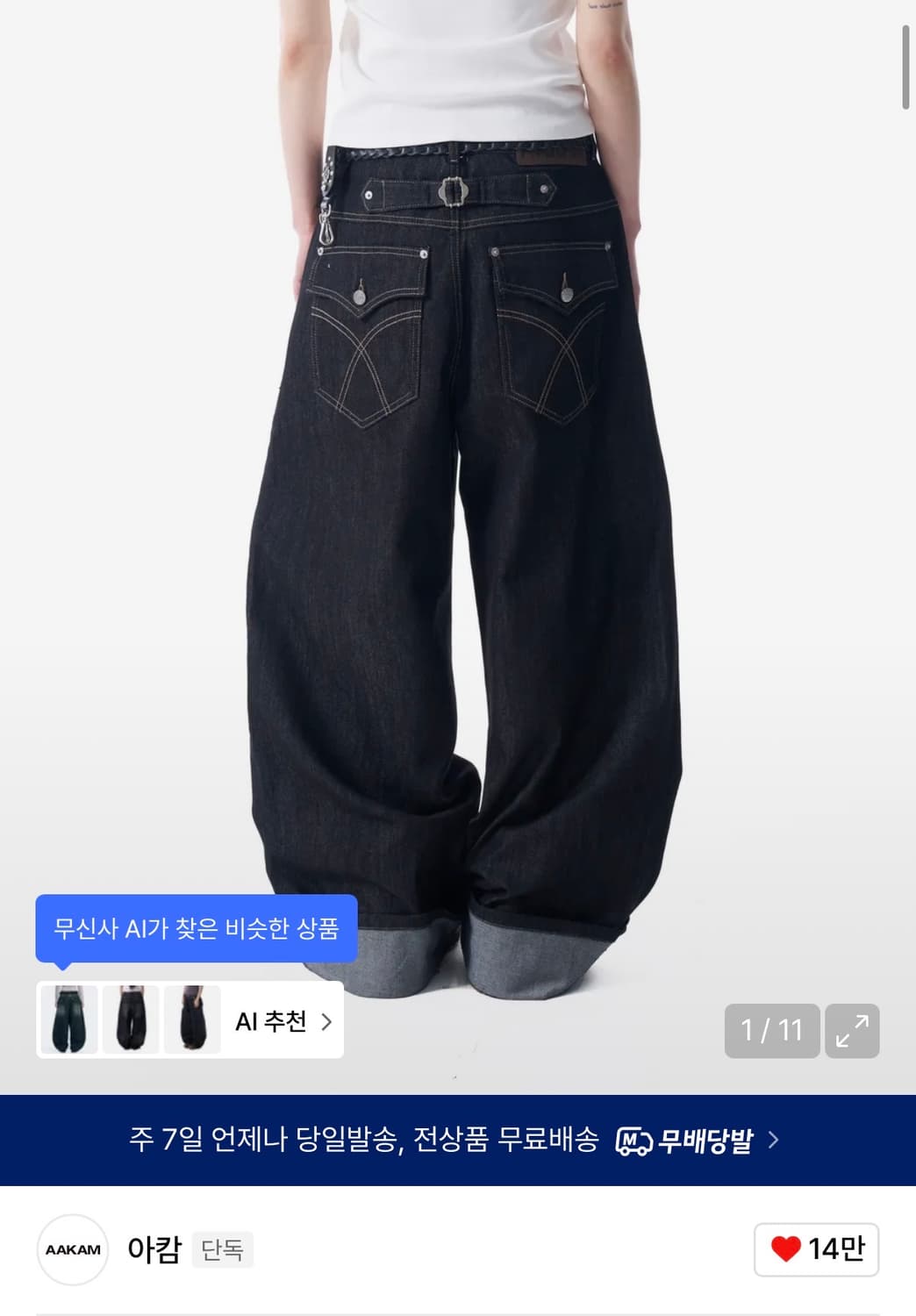
Task: Click the 1 / 11 image counter
Action: click(x=772, y=1030)
